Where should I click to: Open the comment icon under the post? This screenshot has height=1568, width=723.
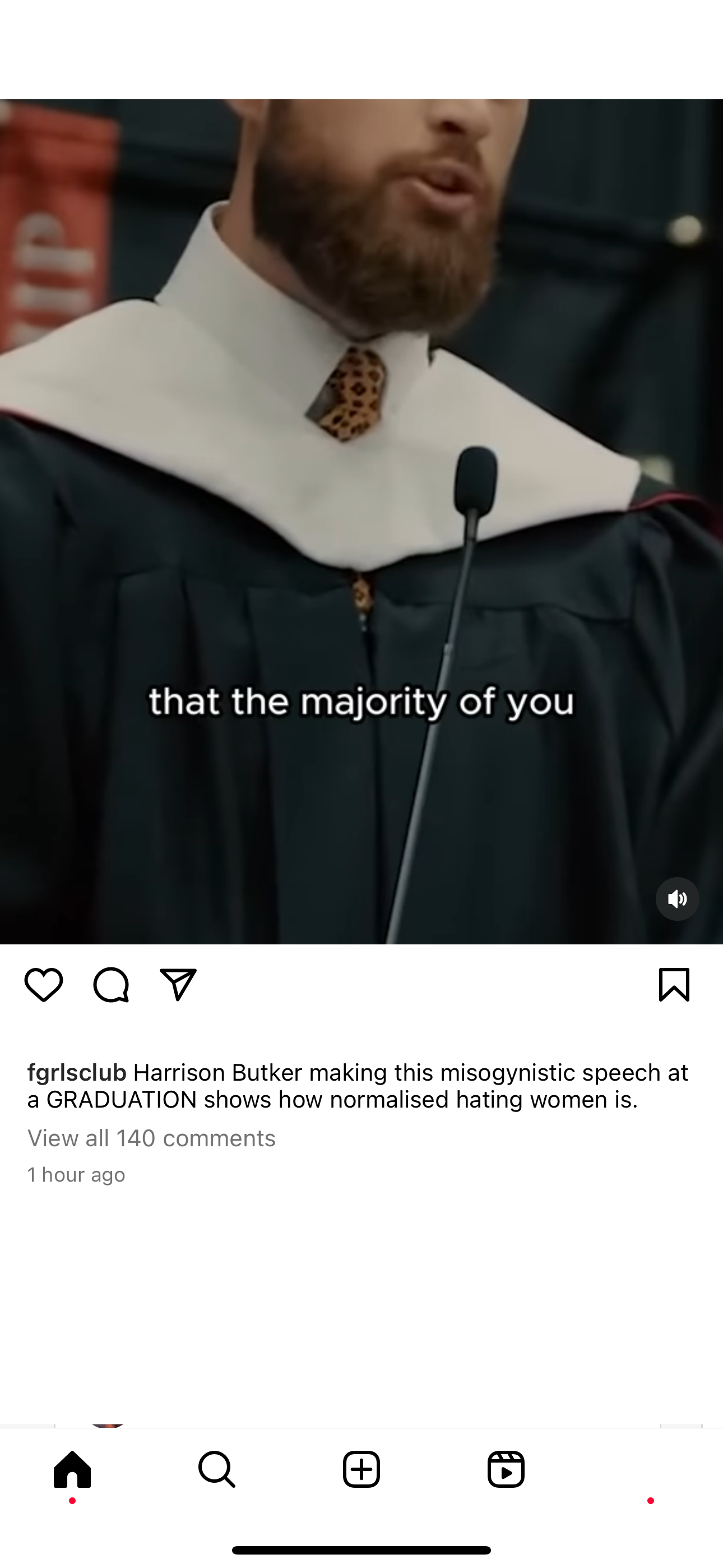pos(111,984)
